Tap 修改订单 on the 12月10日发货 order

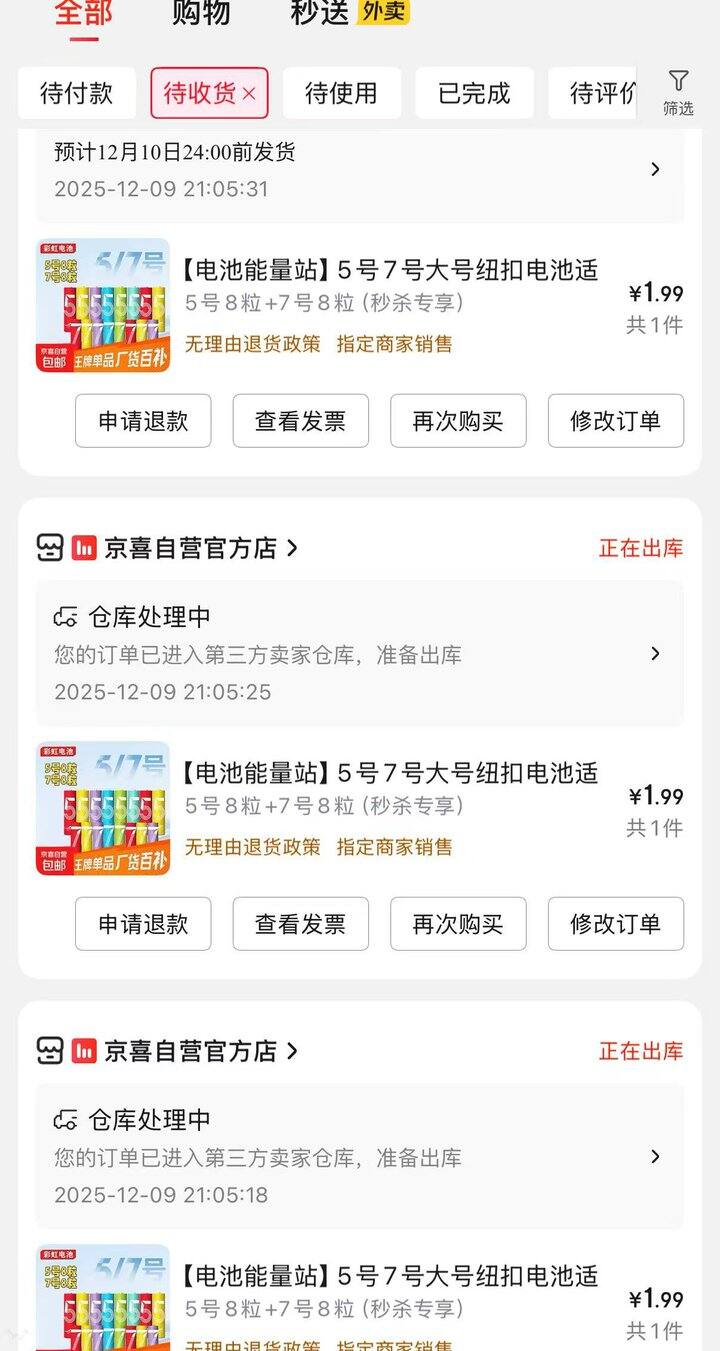pyautogui.click(x=615, y=421)
